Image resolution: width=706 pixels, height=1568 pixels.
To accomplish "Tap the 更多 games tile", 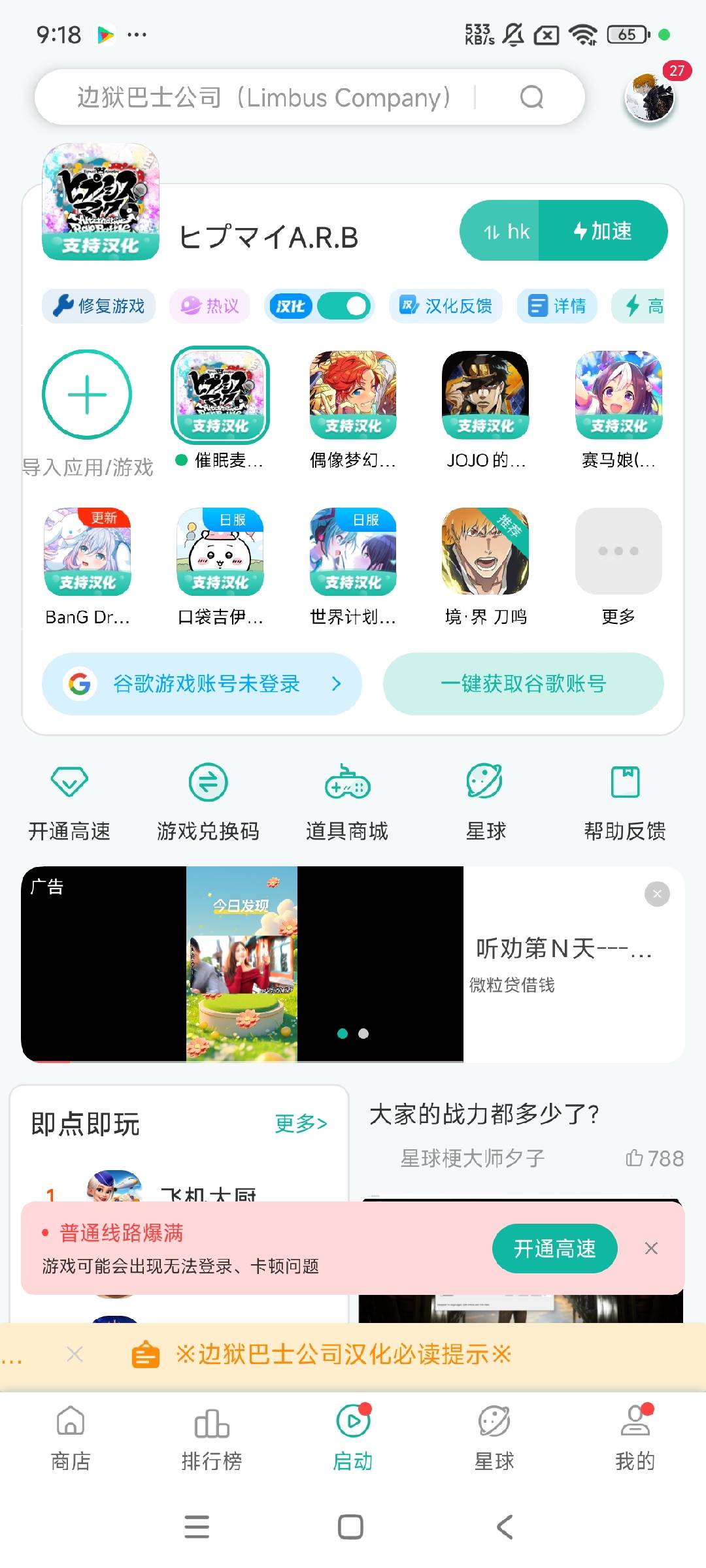I will (x=618, y=552).
